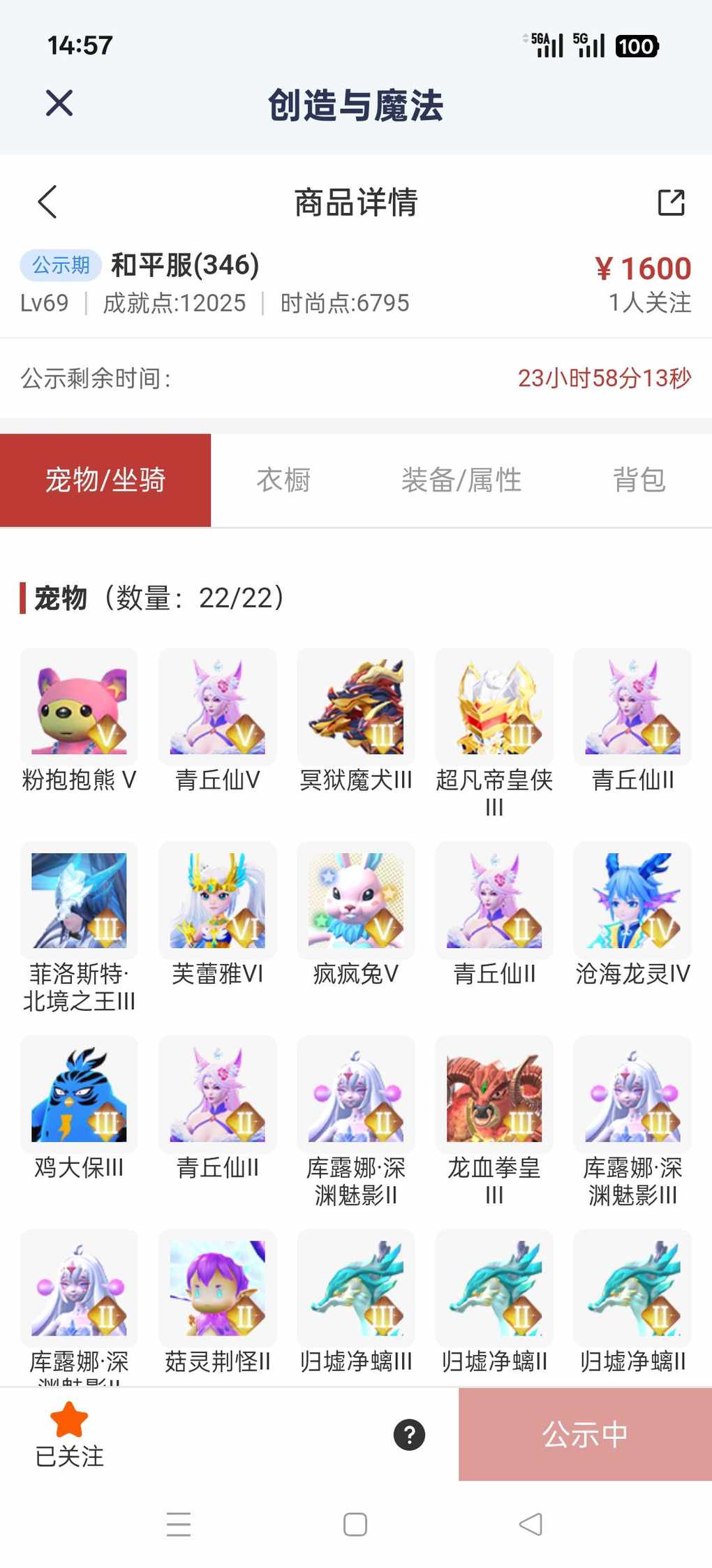Select the 宠物/坐骑 tab
This screenshot has height=1568, width=712.
[x=105, y=480]
